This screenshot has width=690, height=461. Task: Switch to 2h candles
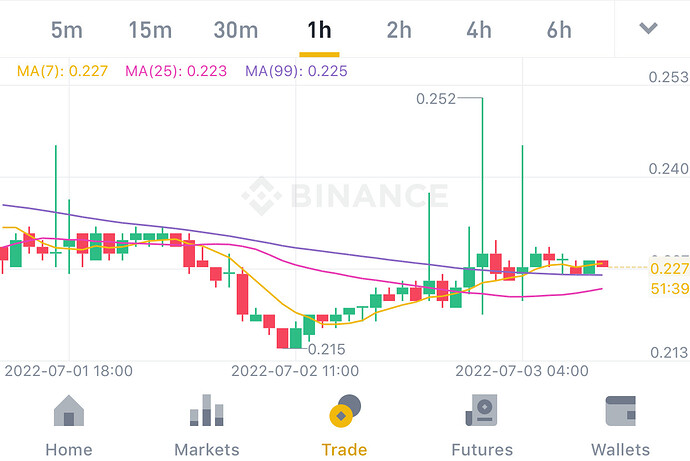[x=399, y=29]
